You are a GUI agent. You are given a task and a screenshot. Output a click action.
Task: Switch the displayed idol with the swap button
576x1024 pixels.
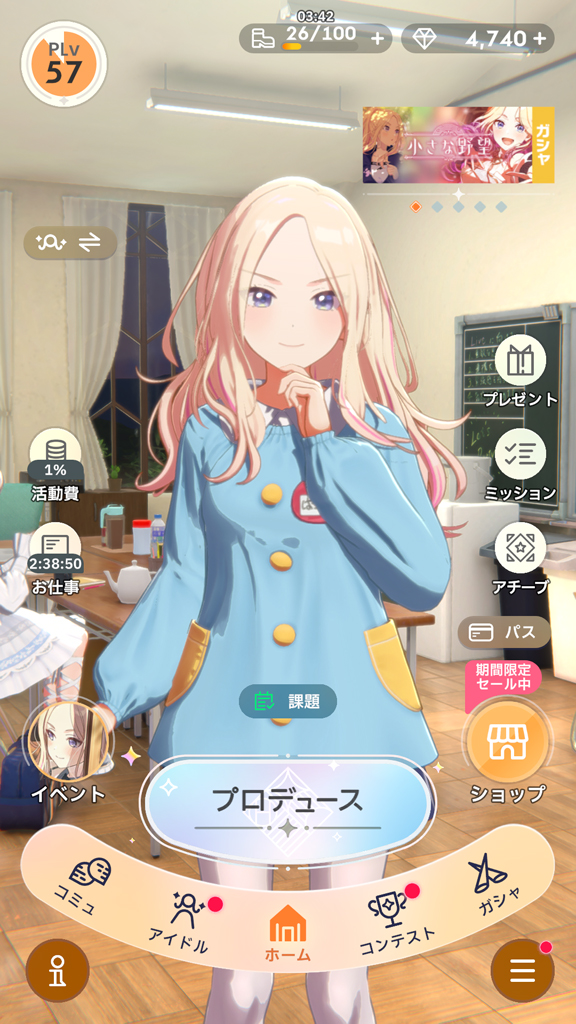point(71,244)
